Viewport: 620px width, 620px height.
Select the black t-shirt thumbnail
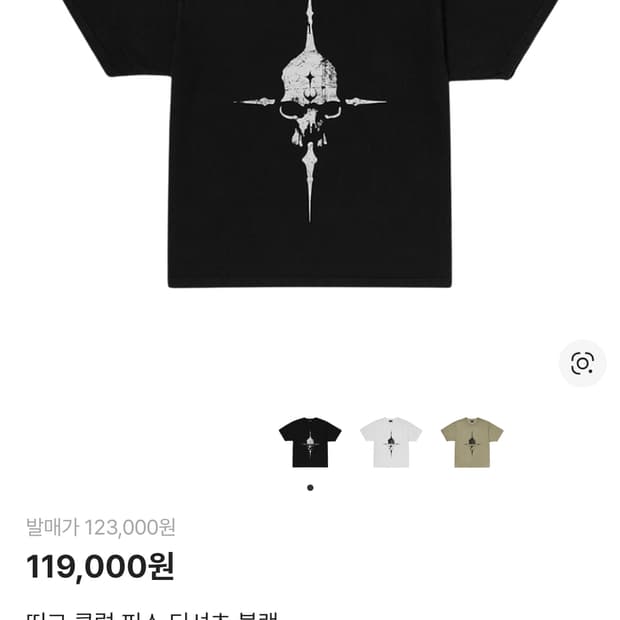tap(310, 443)
